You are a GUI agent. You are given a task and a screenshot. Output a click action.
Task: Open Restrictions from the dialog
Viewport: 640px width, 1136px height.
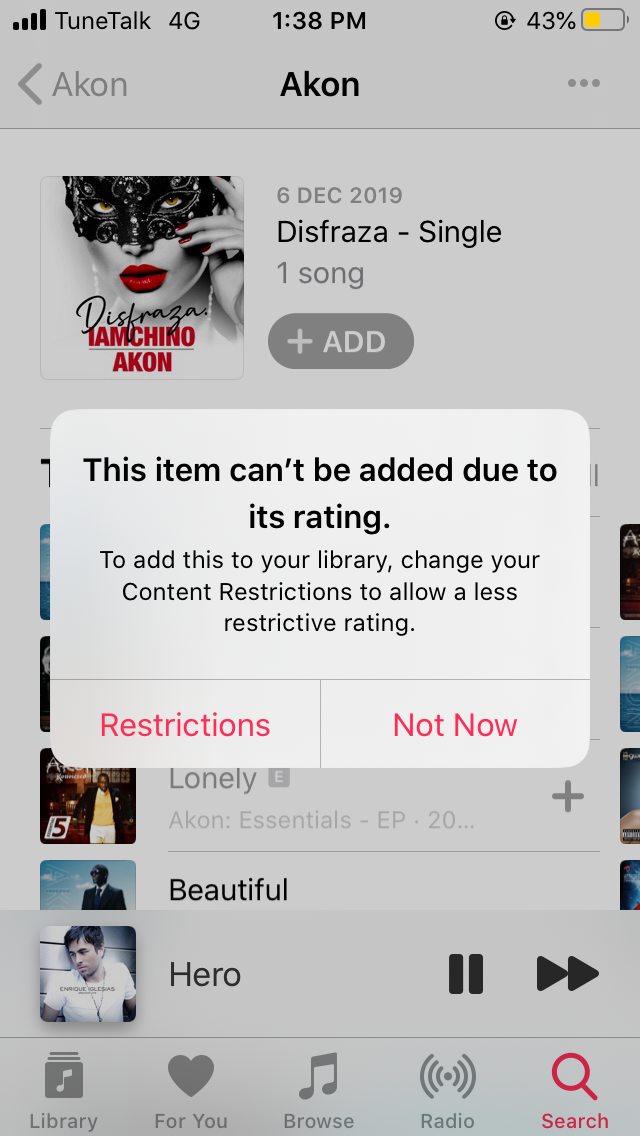[x=185, y=725]
